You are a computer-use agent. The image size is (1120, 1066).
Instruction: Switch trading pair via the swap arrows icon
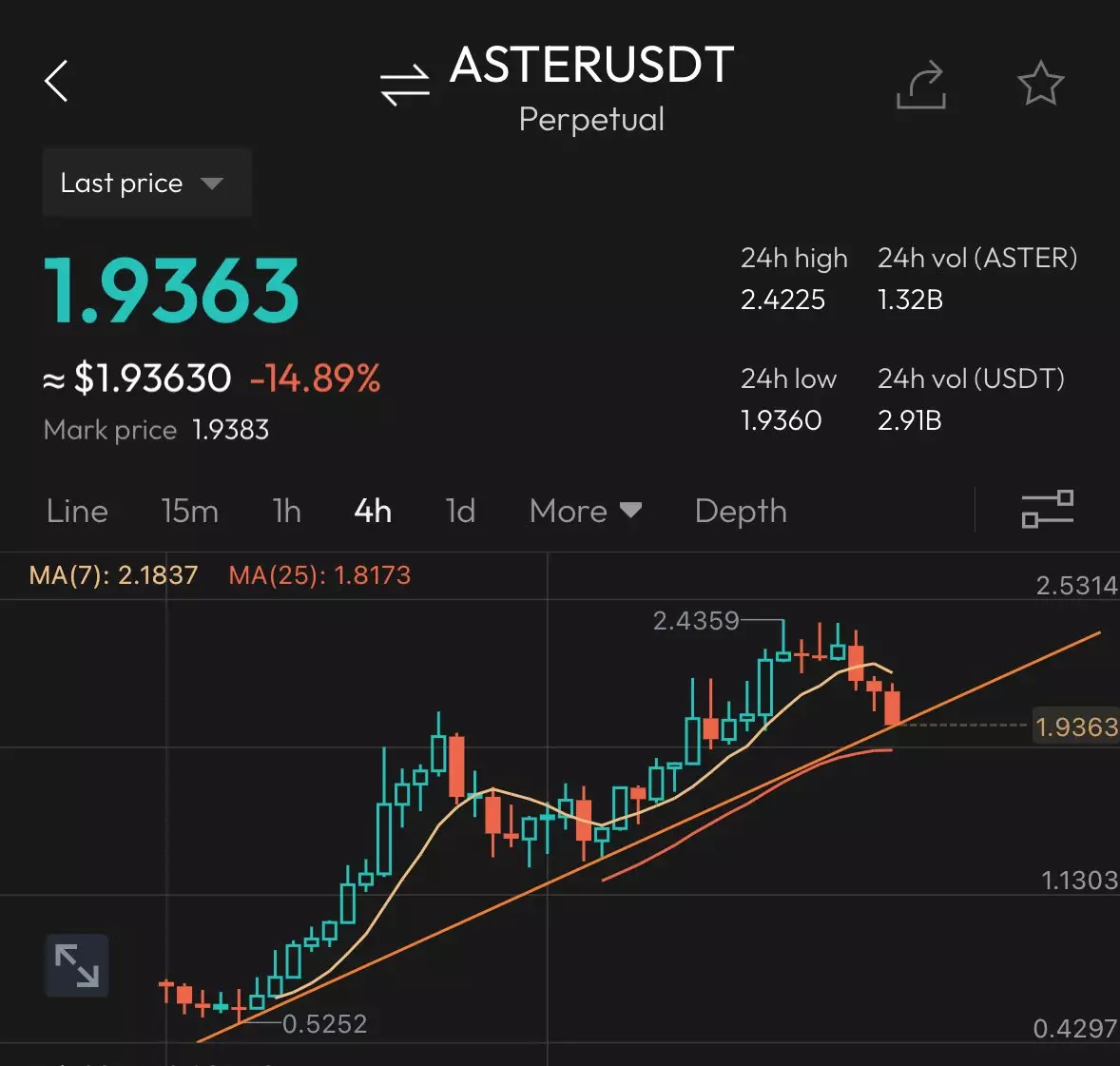[405, 86]
